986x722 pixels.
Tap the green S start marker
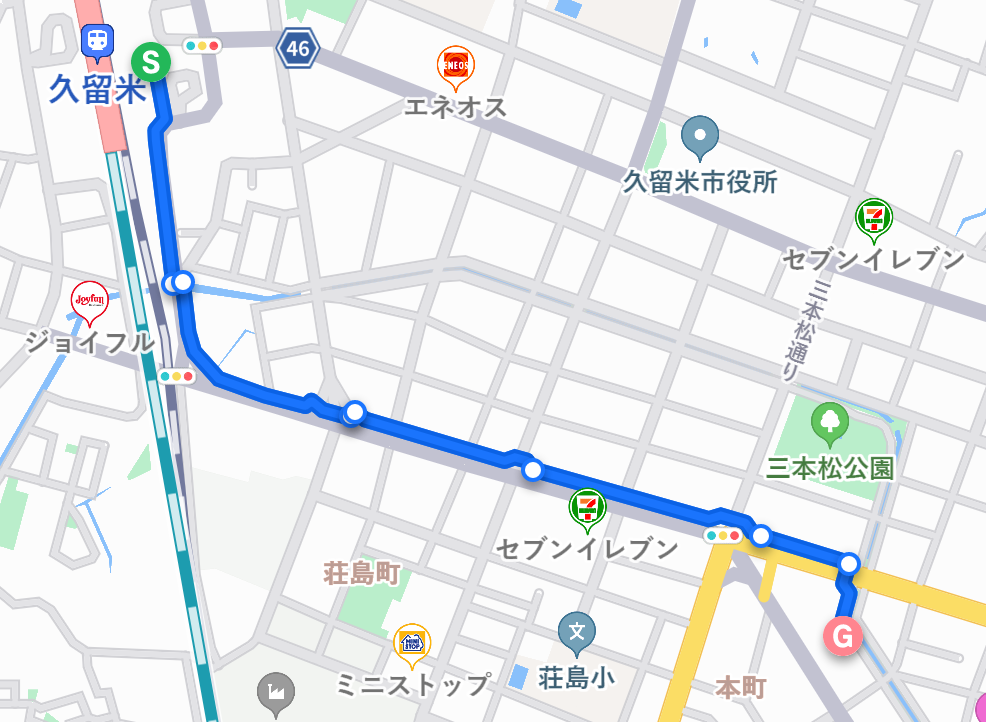pos(151,63)
